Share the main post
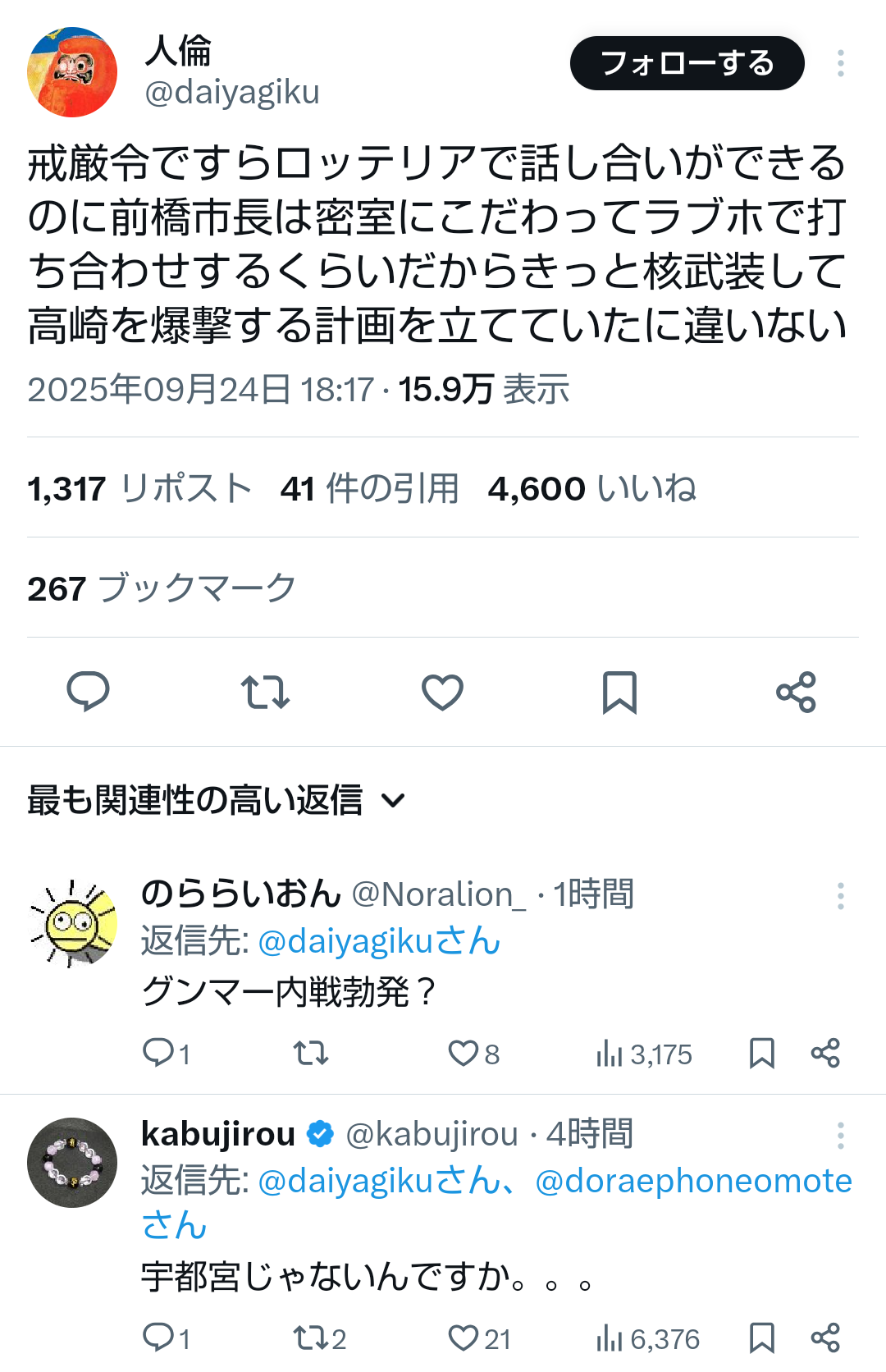886x1372 pixels. pyautogui.click(x=796, y=692)
